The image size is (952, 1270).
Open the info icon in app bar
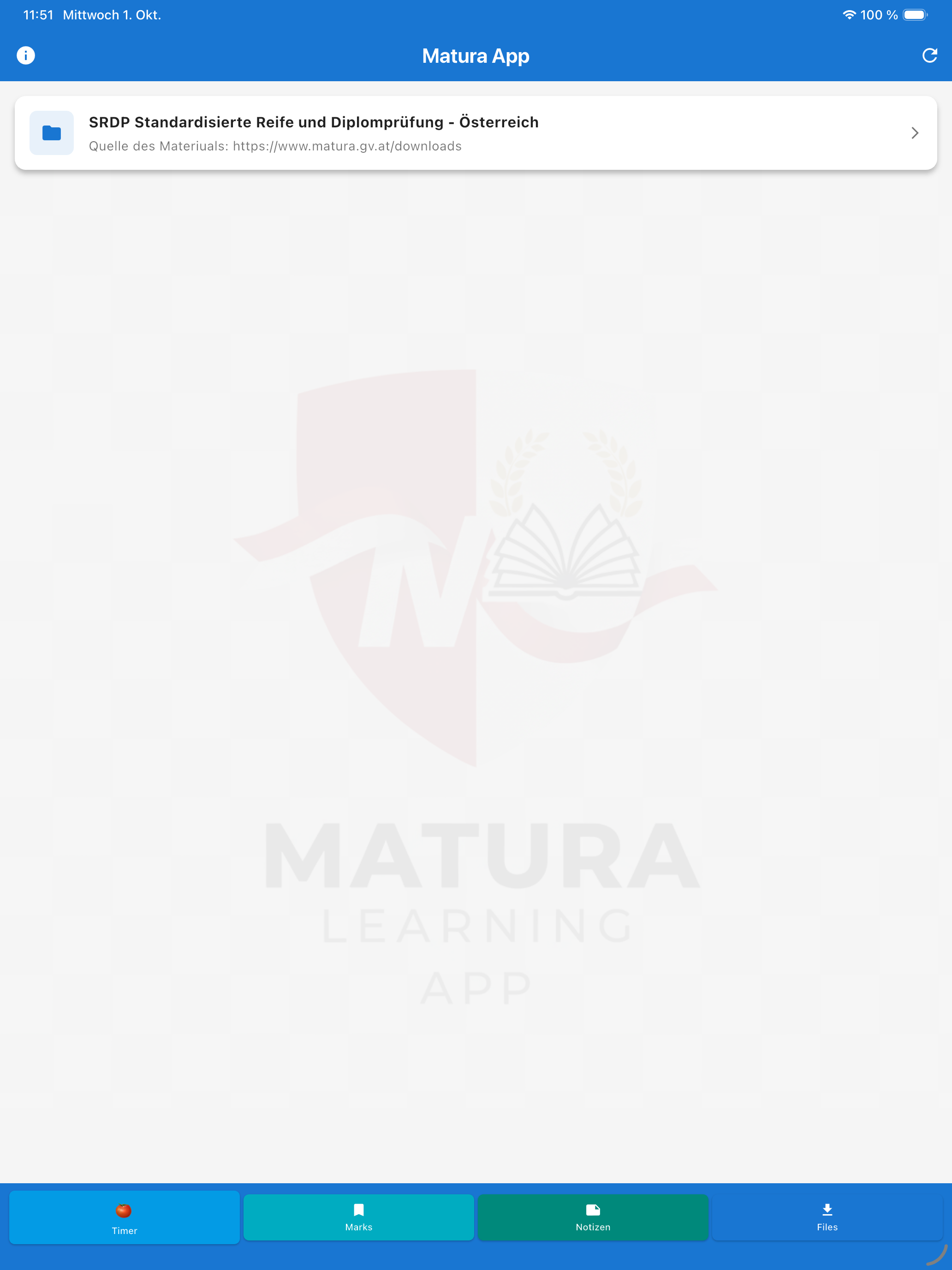tap(26, 56)
